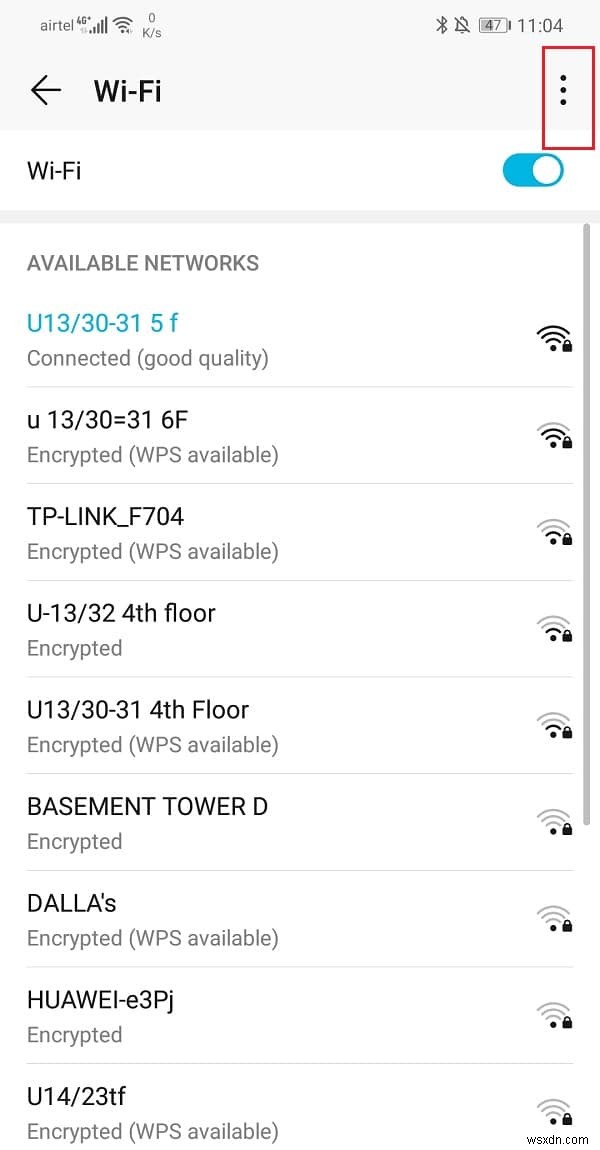
Task: Go back from the Wi-Fi screen
Action: 46,91
